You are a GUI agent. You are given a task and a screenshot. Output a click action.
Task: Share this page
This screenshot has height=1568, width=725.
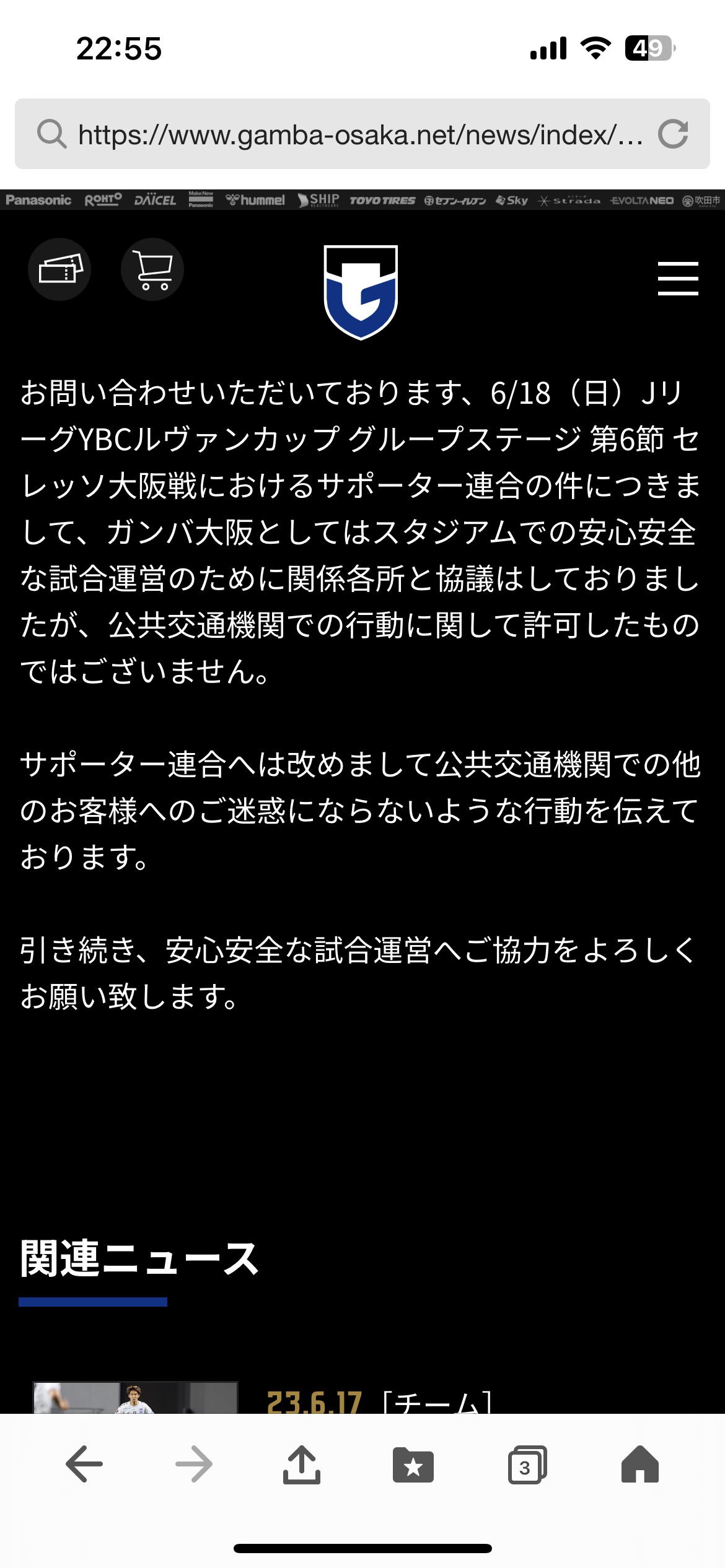[x=302, y=1464]
